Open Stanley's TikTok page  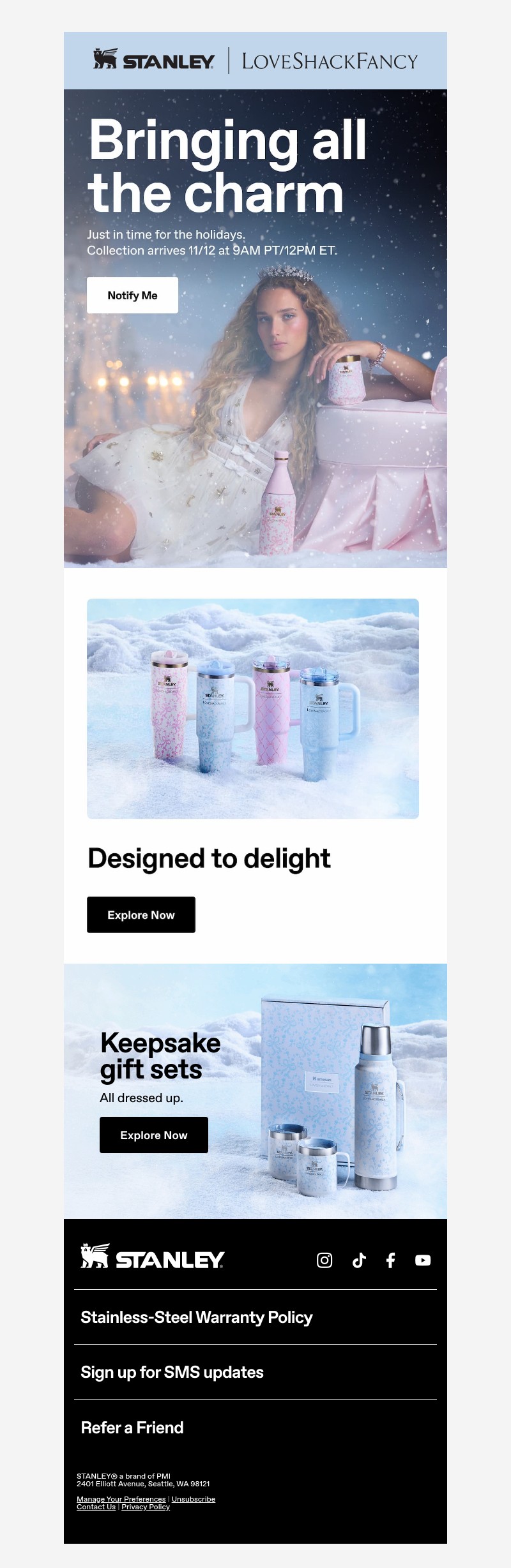(x=359, y=1260)
